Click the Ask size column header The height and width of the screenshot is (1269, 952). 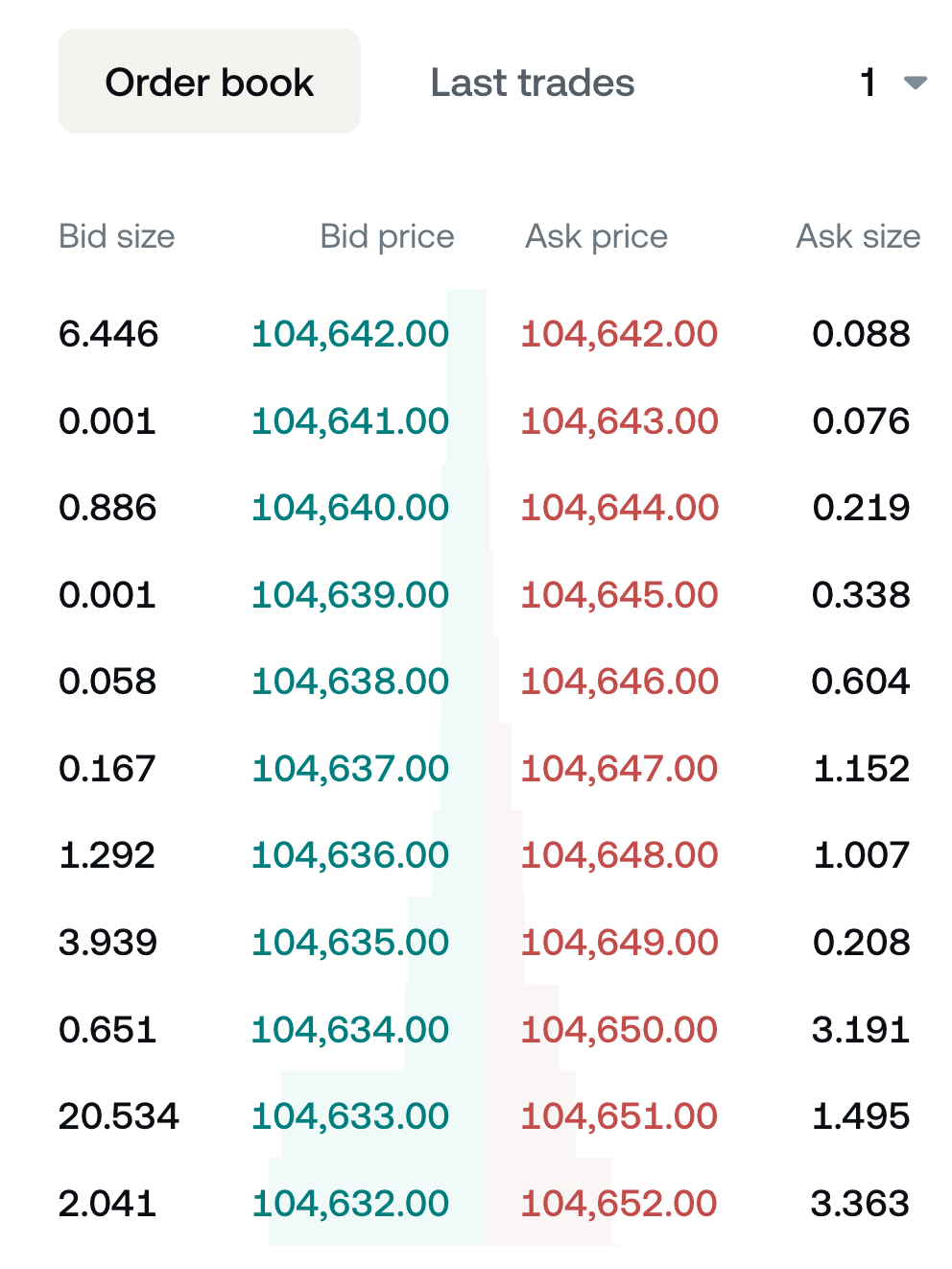pos(859,236)
